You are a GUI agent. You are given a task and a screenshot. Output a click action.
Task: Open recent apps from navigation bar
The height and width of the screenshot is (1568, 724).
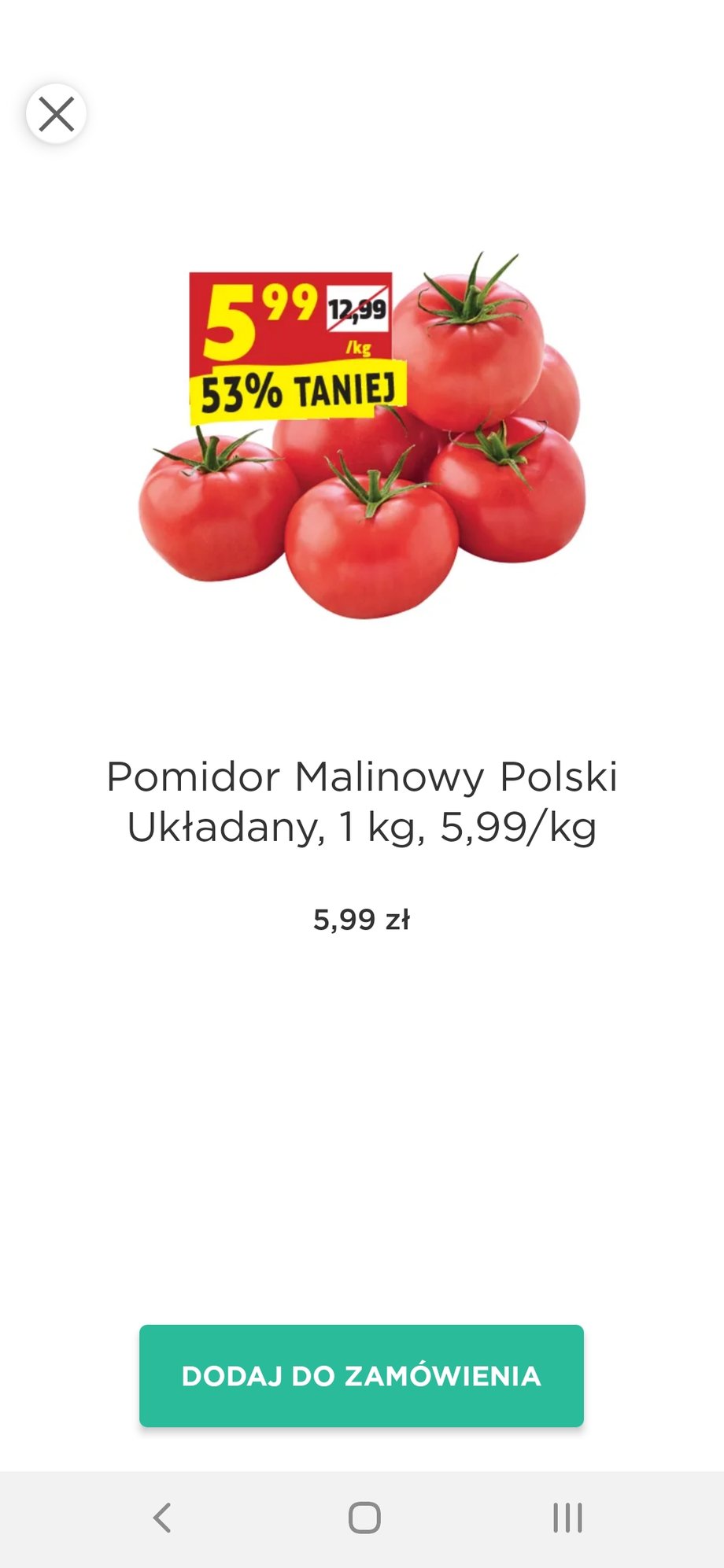[x=567, y=1518]
